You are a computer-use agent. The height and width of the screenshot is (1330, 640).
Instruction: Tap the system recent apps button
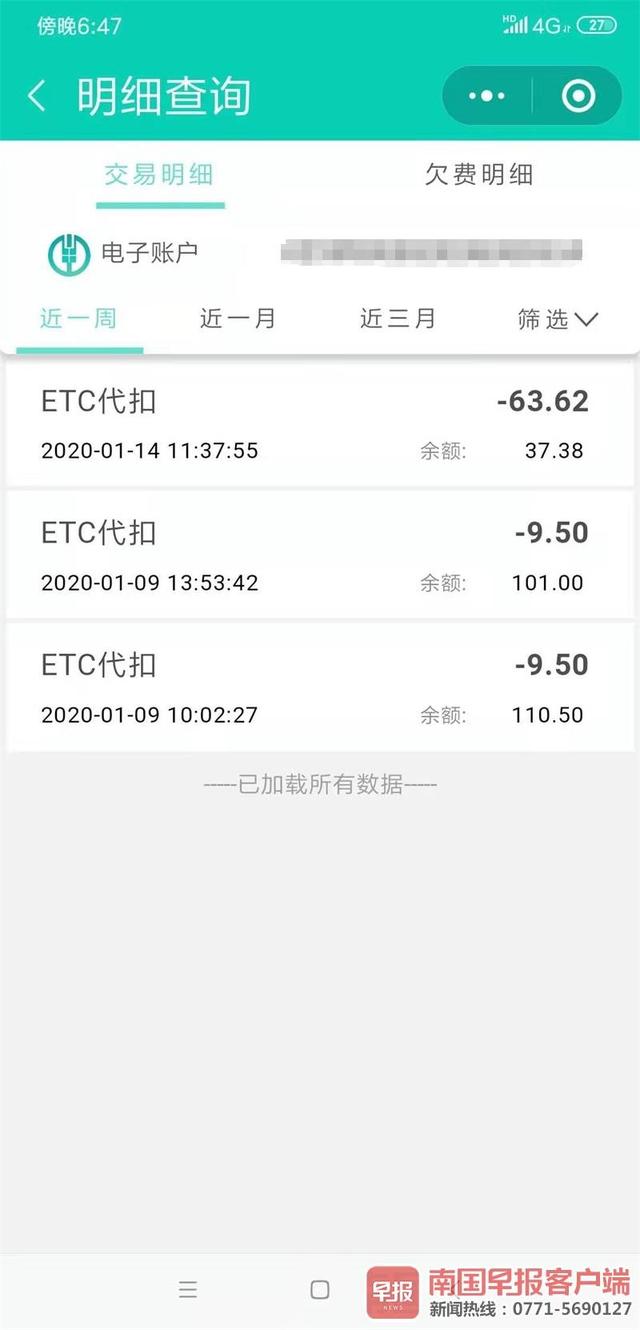pyautogui.click(x=188, y=1289)
